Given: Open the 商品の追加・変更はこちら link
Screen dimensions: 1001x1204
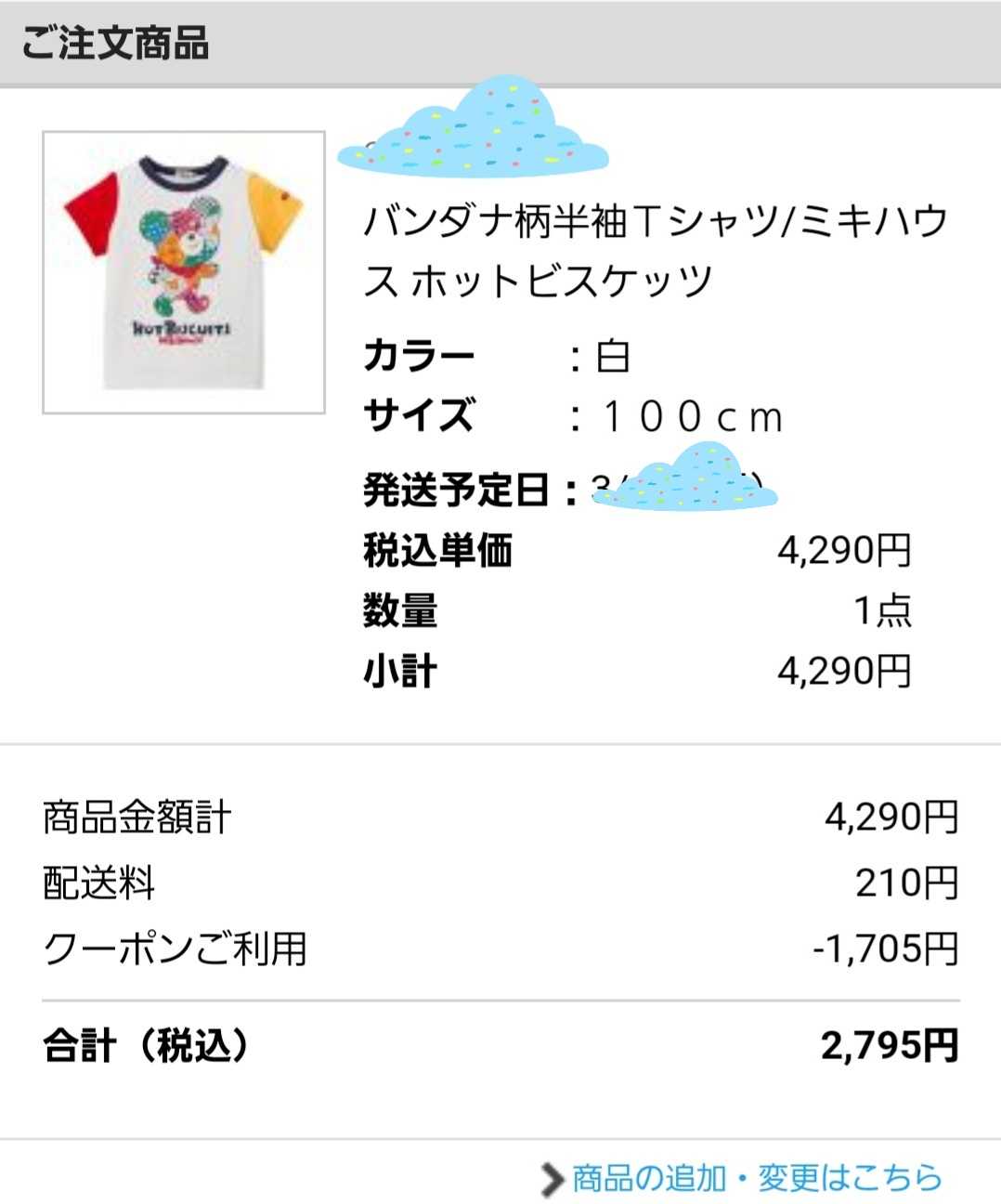Looking at the screenshot, I should click(x=756, y=1178).
